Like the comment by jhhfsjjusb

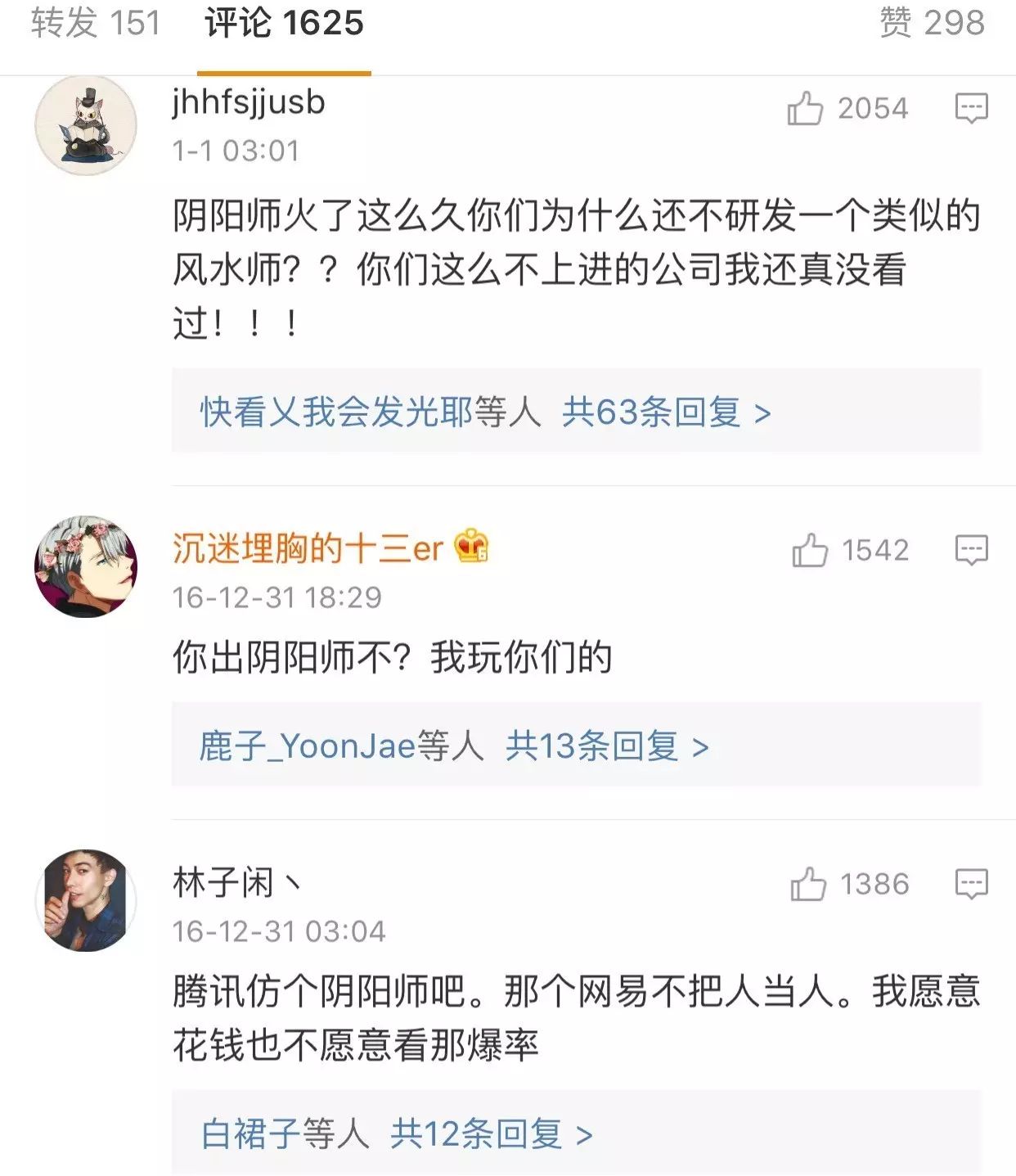point(806,108)
